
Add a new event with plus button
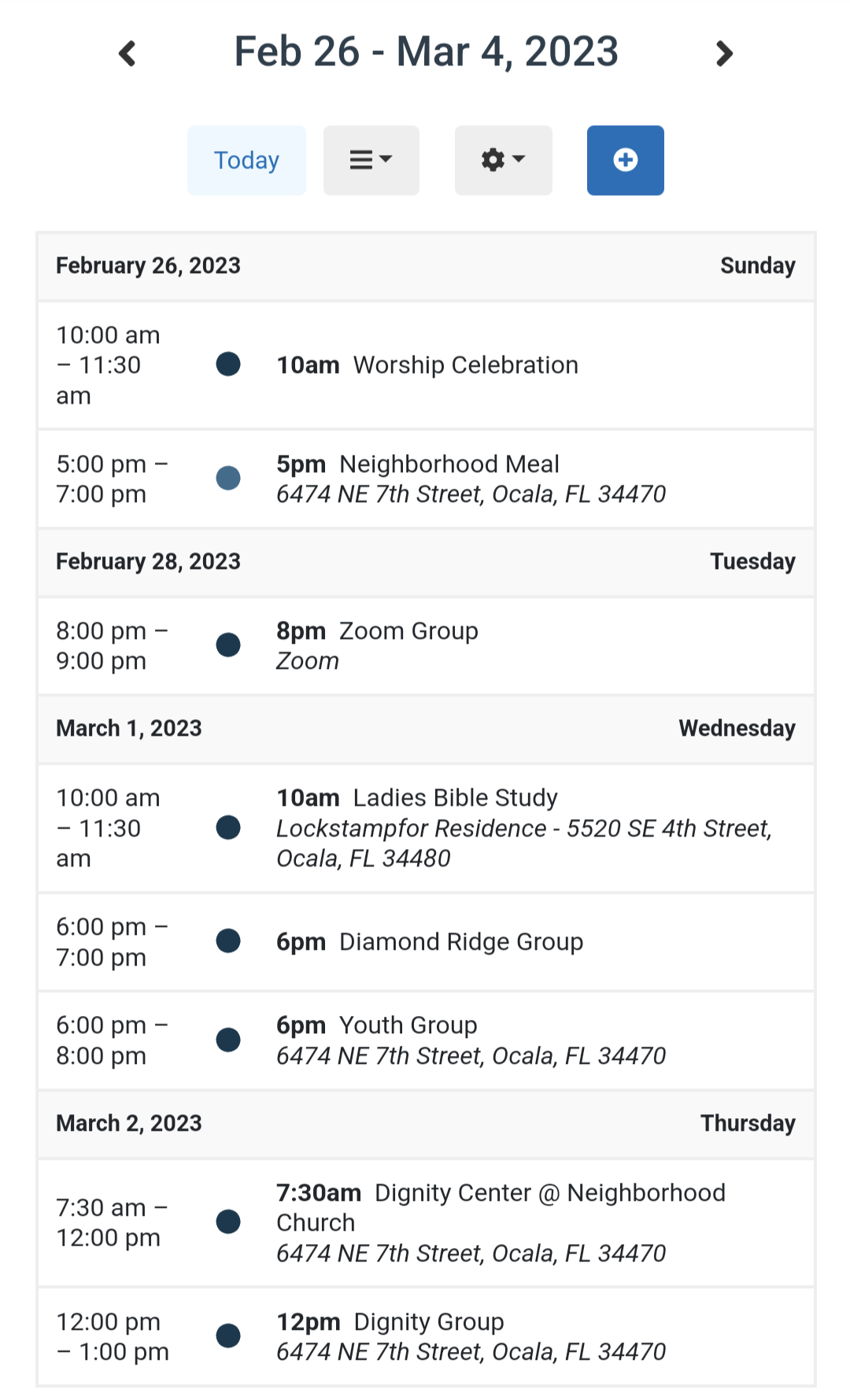coord(625,161)
